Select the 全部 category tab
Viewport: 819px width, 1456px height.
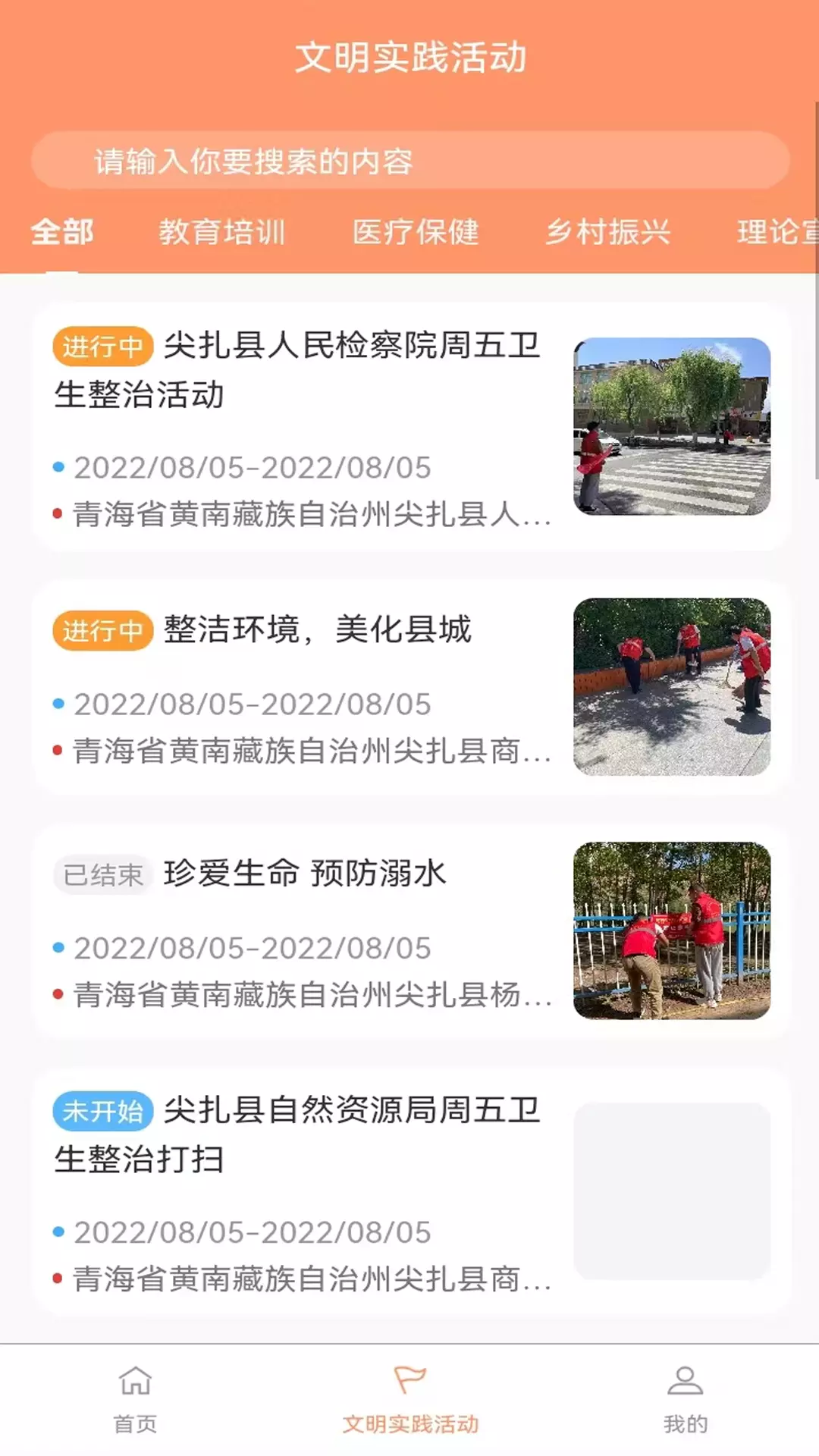point(62,231)
